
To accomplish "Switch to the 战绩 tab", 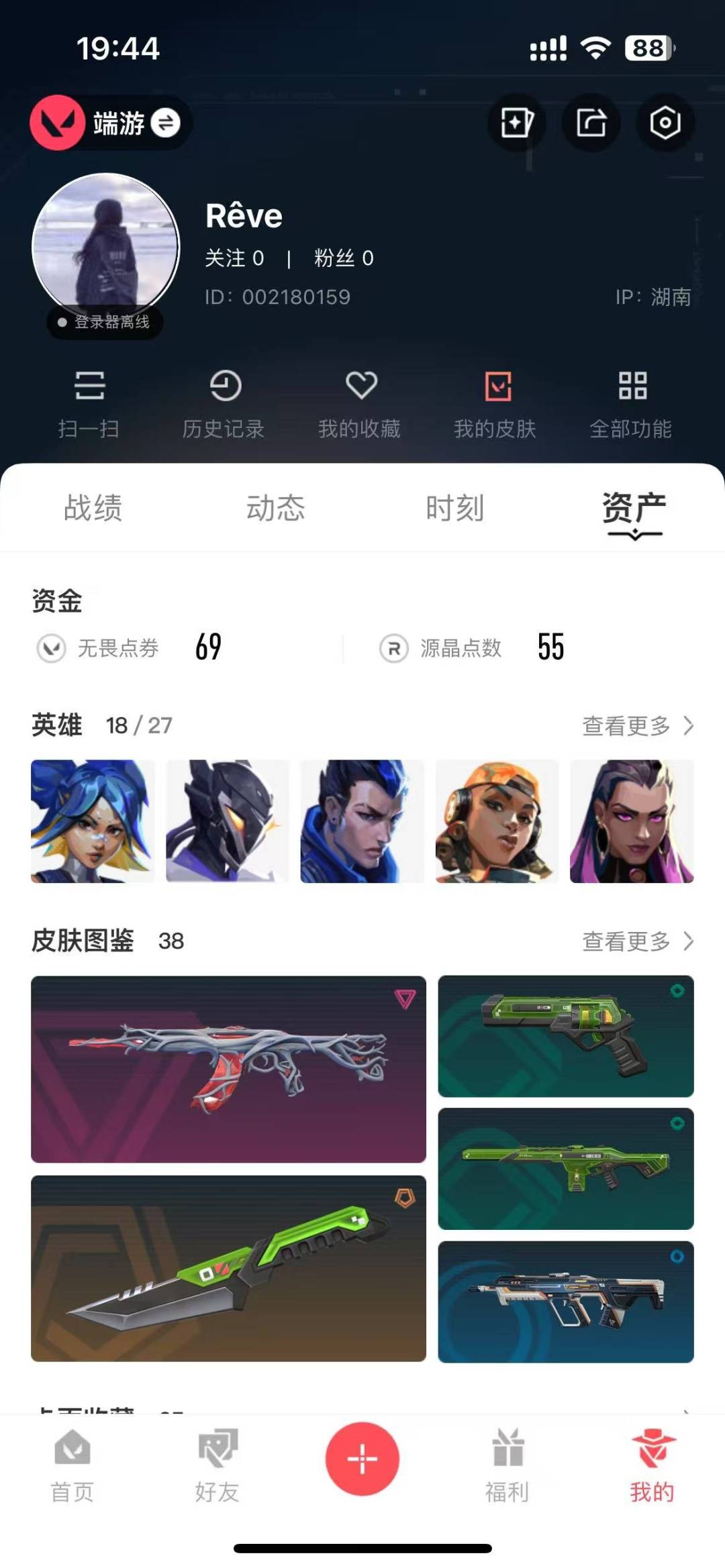I will coord(93,508).
